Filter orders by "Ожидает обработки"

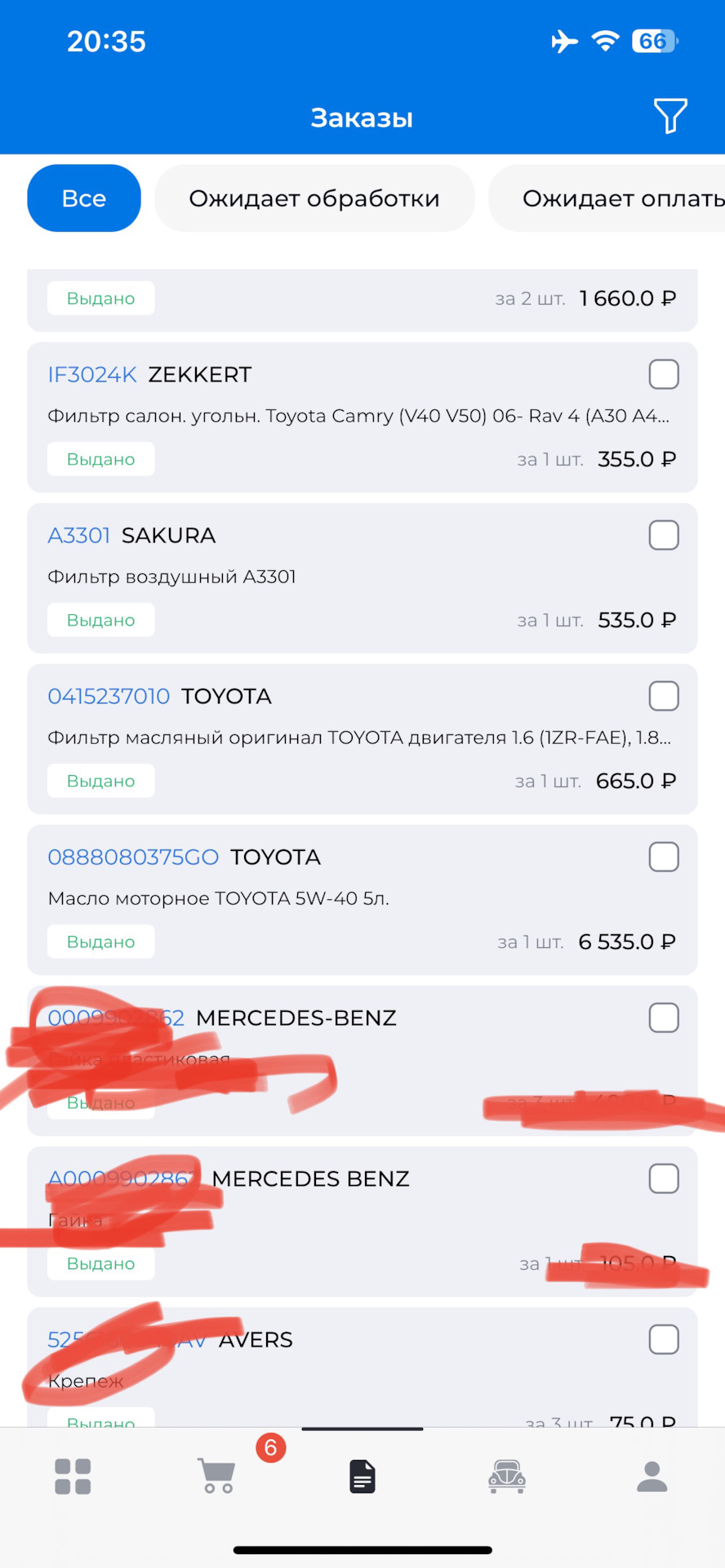pos(314,198)
